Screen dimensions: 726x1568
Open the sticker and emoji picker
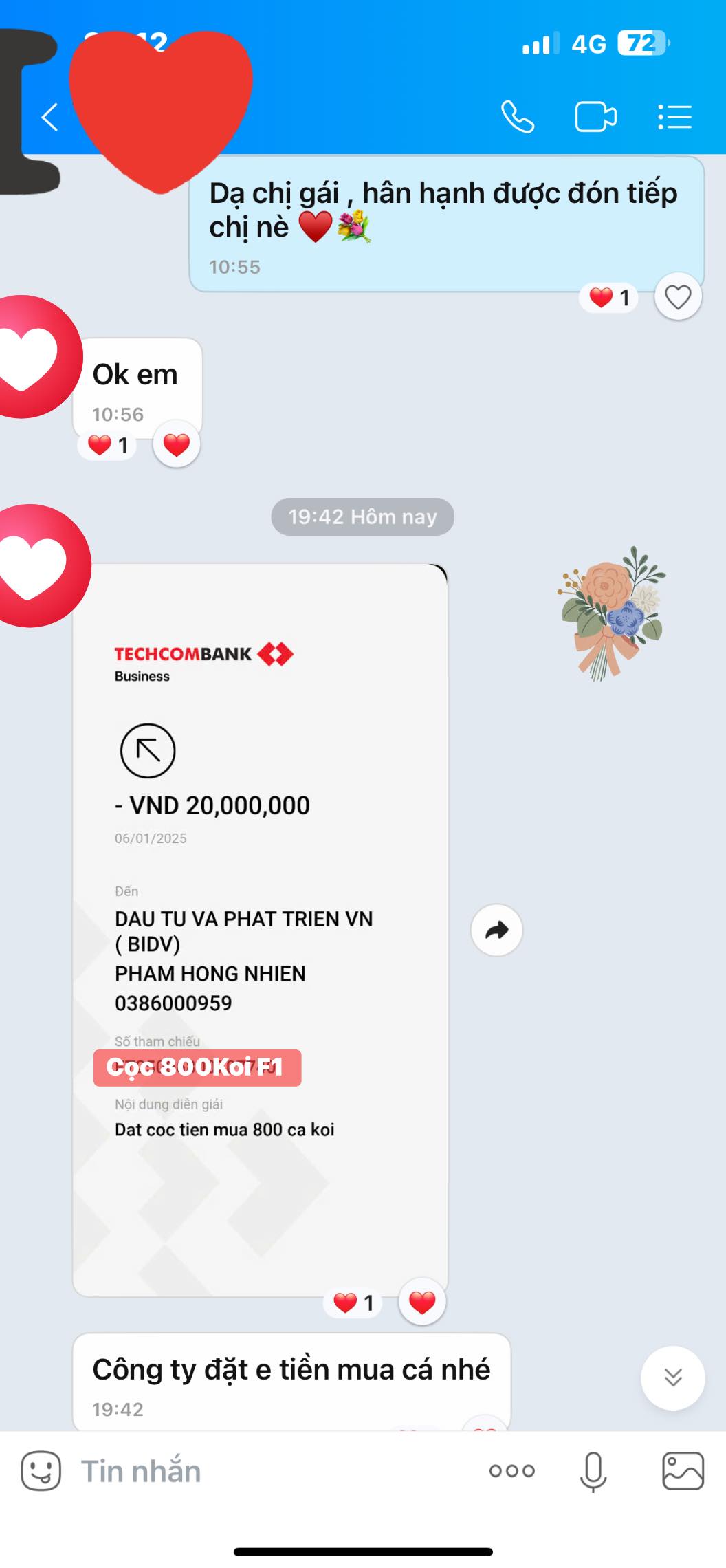coord(41,1471)
